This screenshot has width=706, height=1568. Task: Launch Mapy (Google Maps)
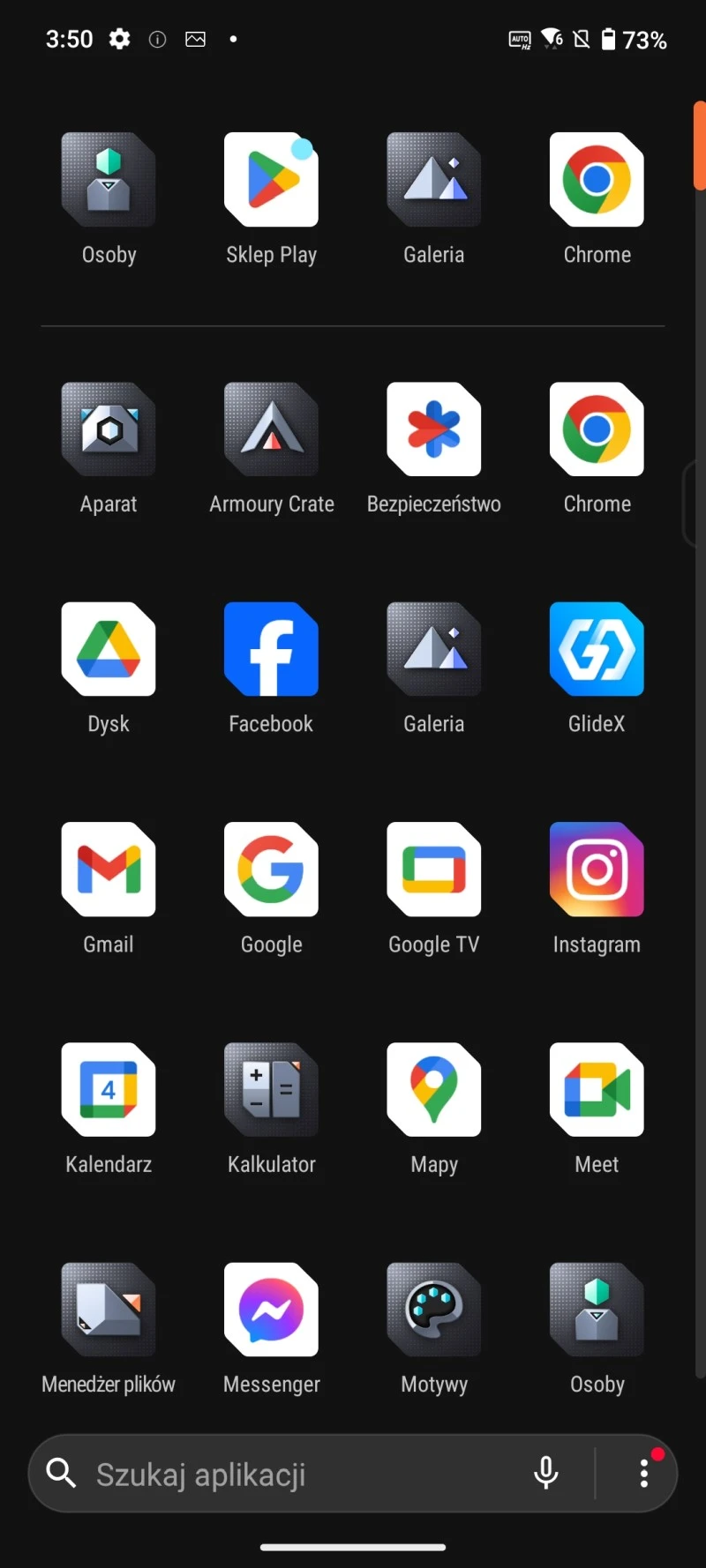pos(433,1090)
